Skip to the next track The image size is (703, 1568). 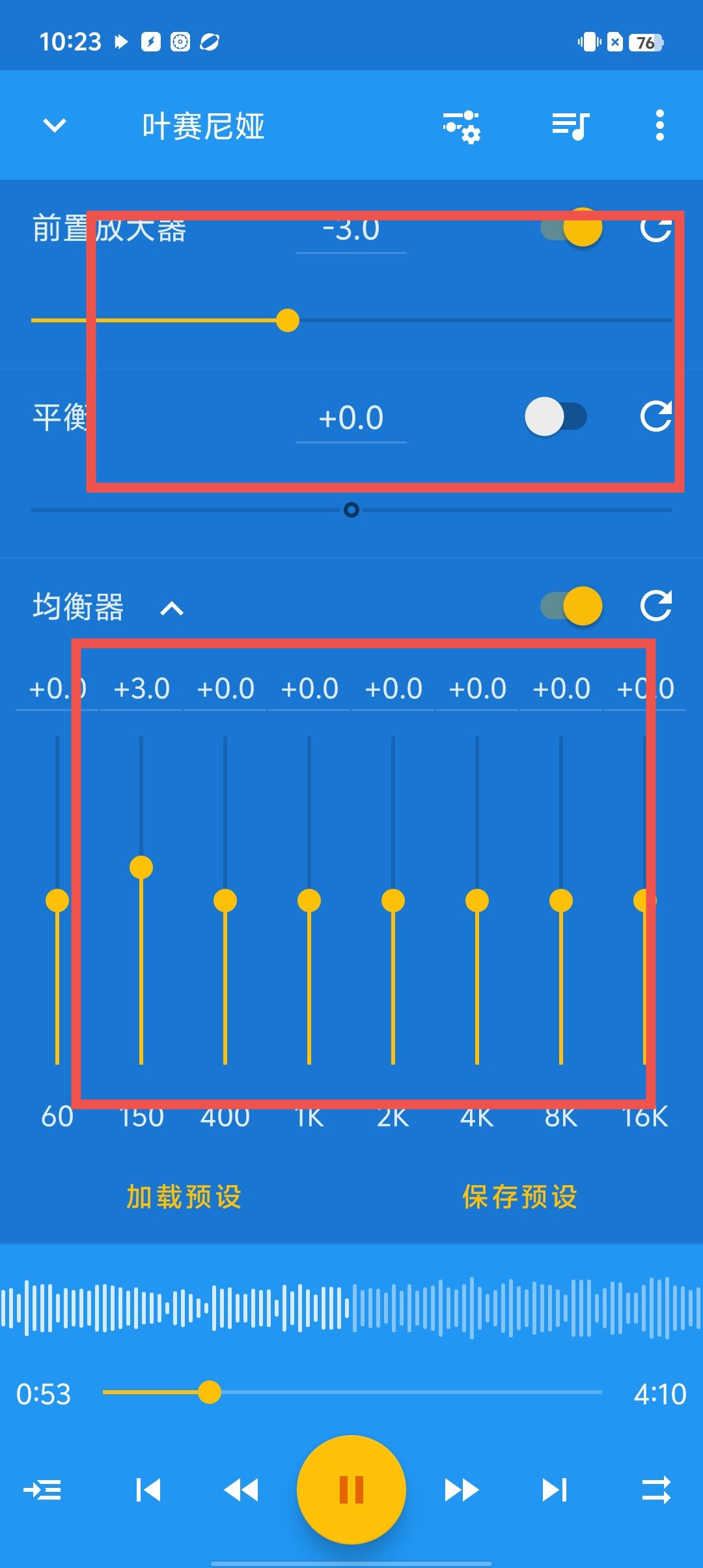[x=555, y=1489]
